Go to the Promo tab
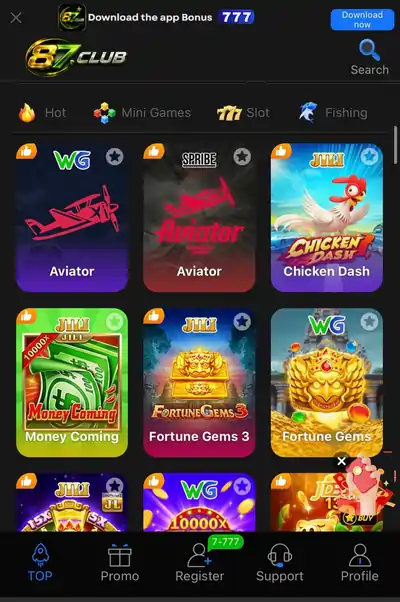 point(120,563)
